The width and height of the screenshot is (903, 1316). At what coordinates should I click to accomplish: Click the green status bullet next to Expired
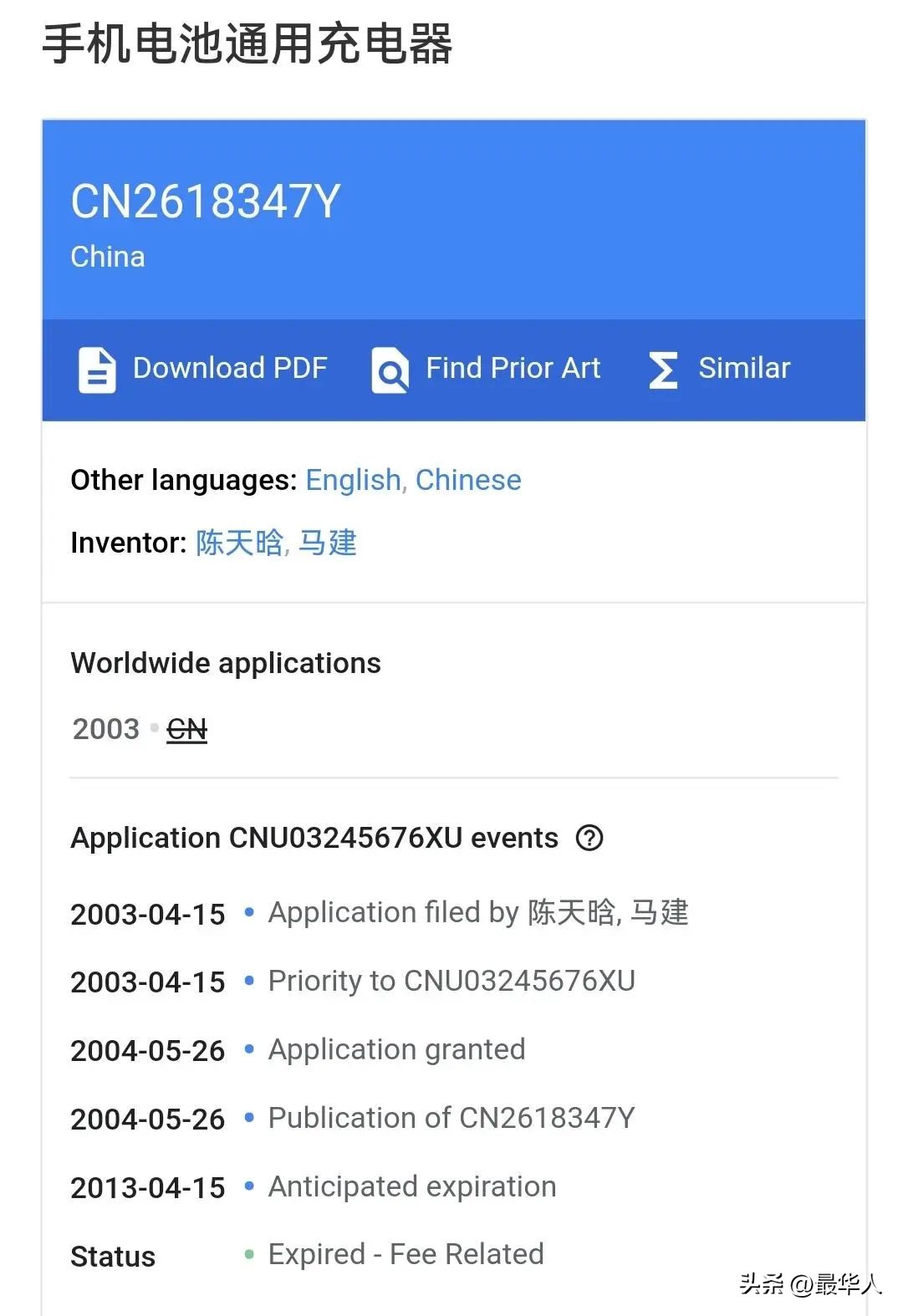pyautogui.click(x=248, y=1254)
